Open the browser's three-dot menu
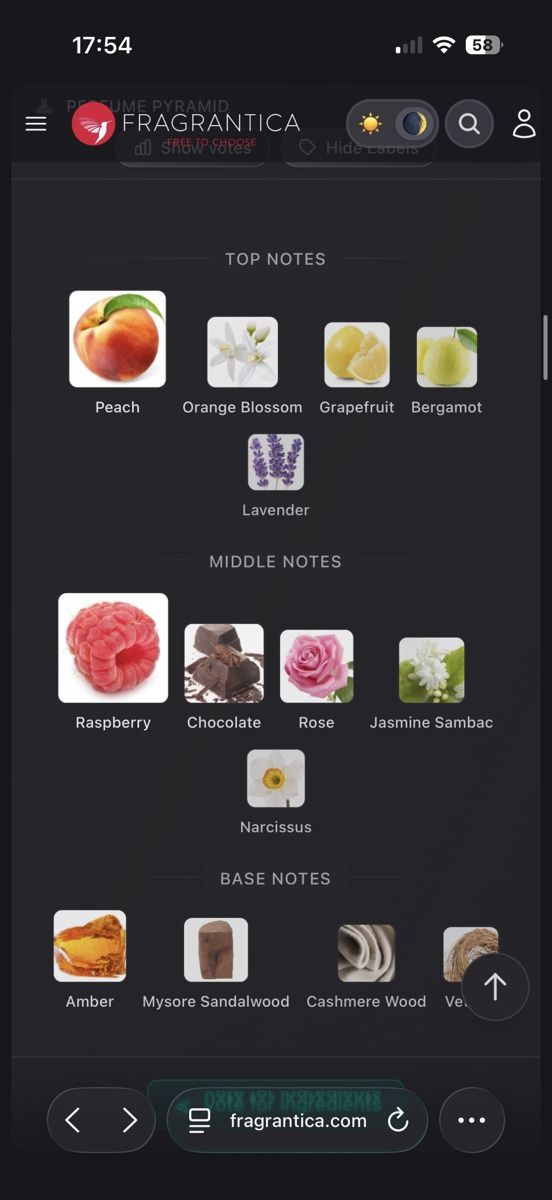This screenshot has width=552, height=1200. click(472, 1120)
